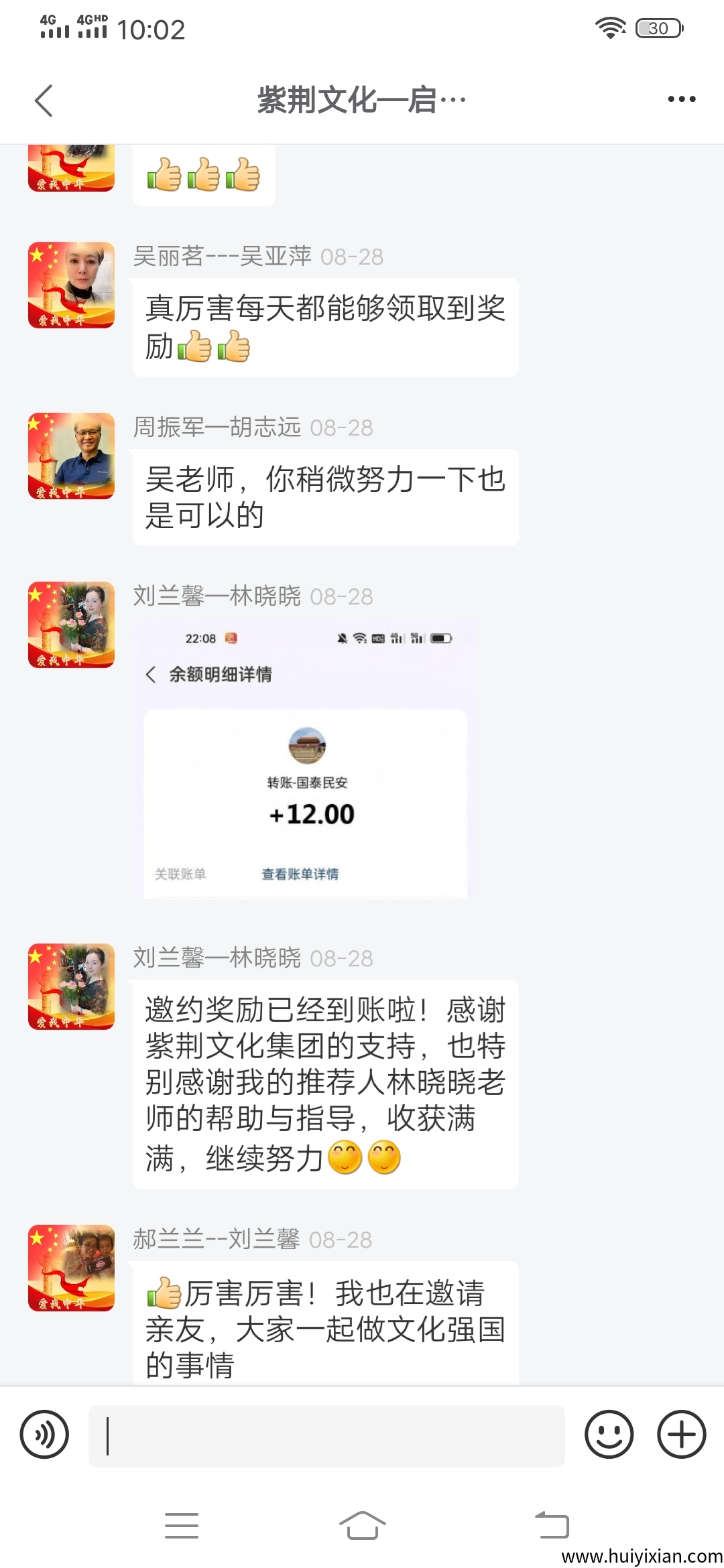Tap 周振军—胡志远's avatar
The image size is (724, 1568).
pos(71,456)
